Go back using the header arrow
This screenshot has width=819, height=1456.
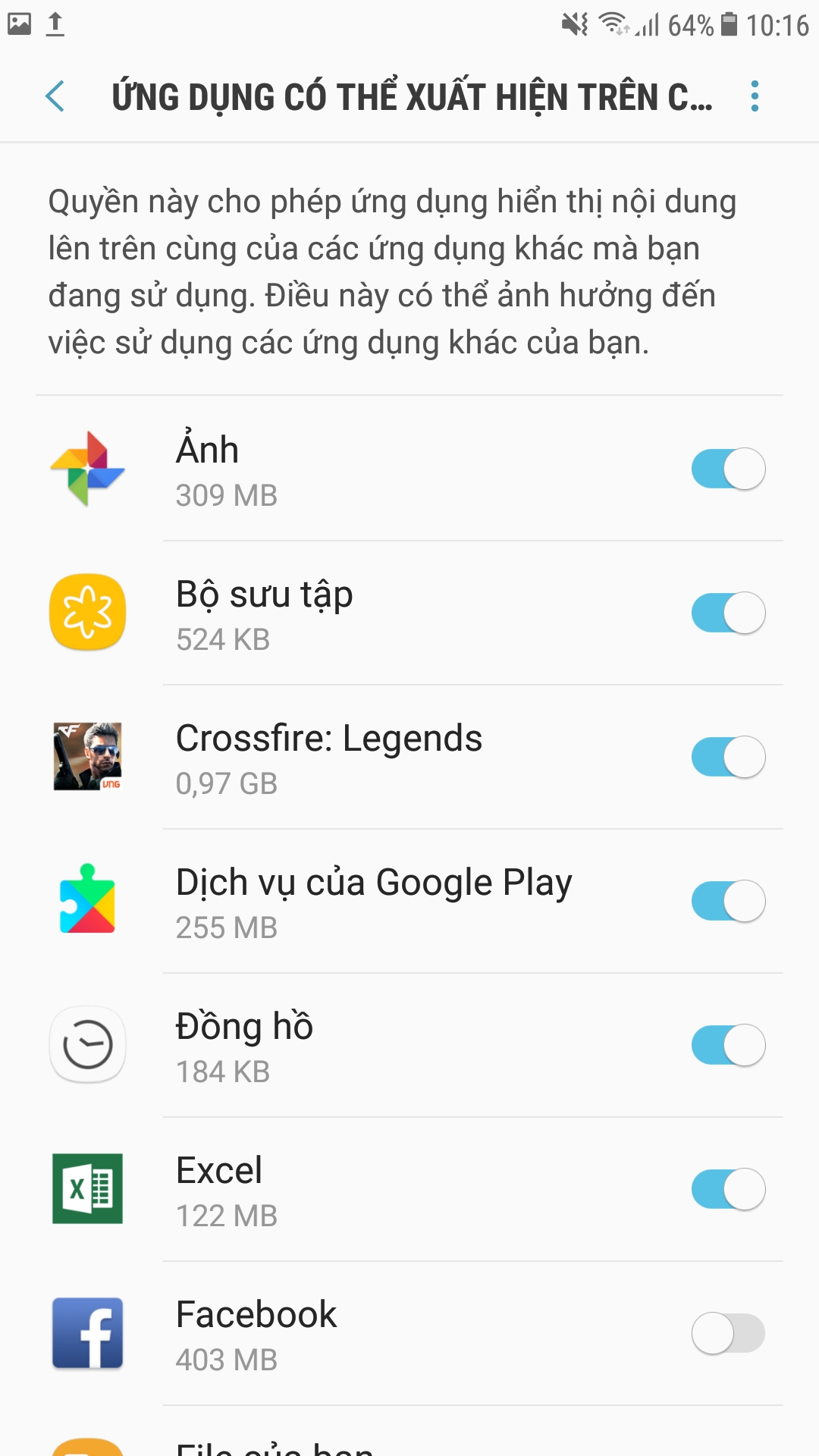55,96
